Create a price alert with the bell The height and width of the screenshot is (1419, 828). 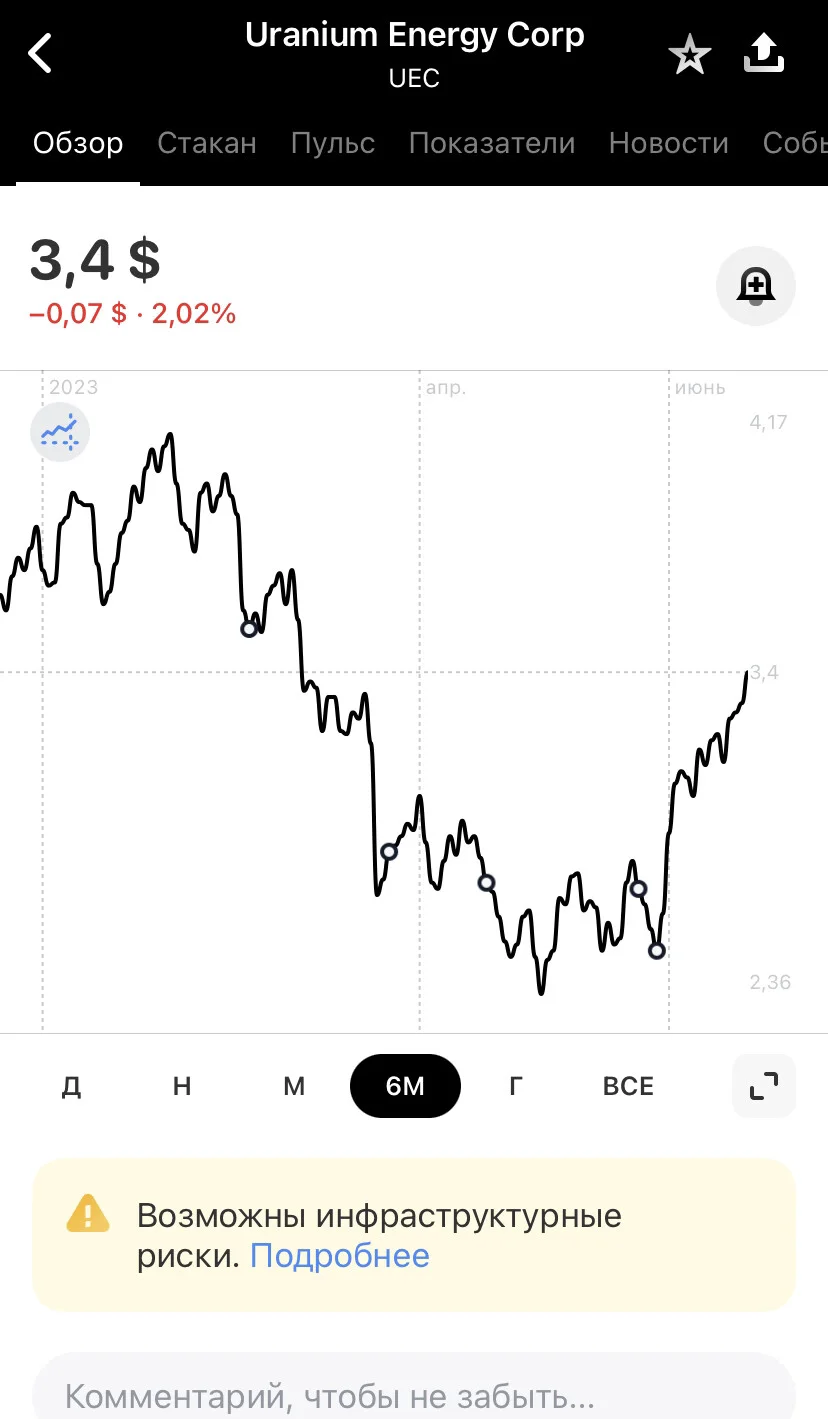pyautogui.click(x=756, y=286)
